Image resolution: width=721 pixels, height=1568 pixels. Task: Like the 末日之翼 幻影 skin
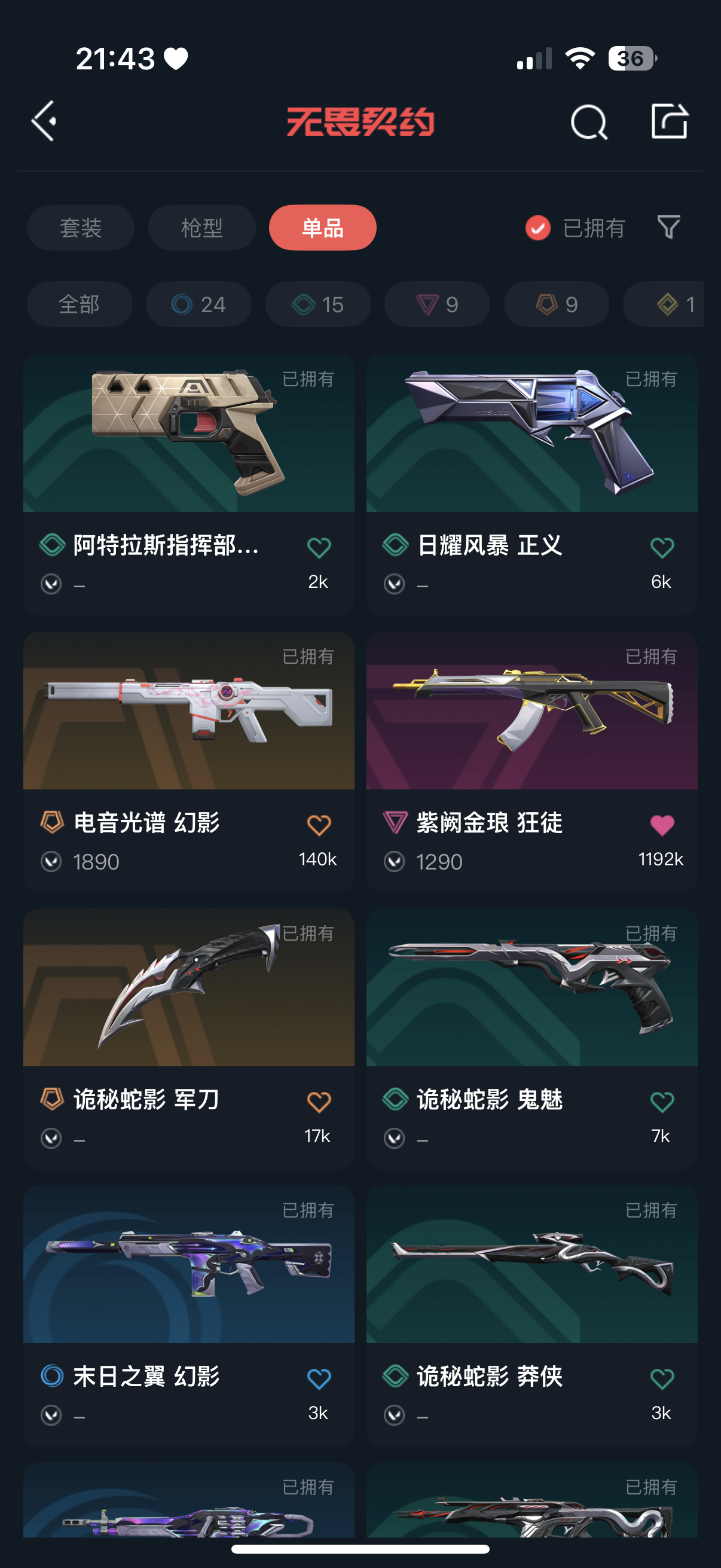318,1378
